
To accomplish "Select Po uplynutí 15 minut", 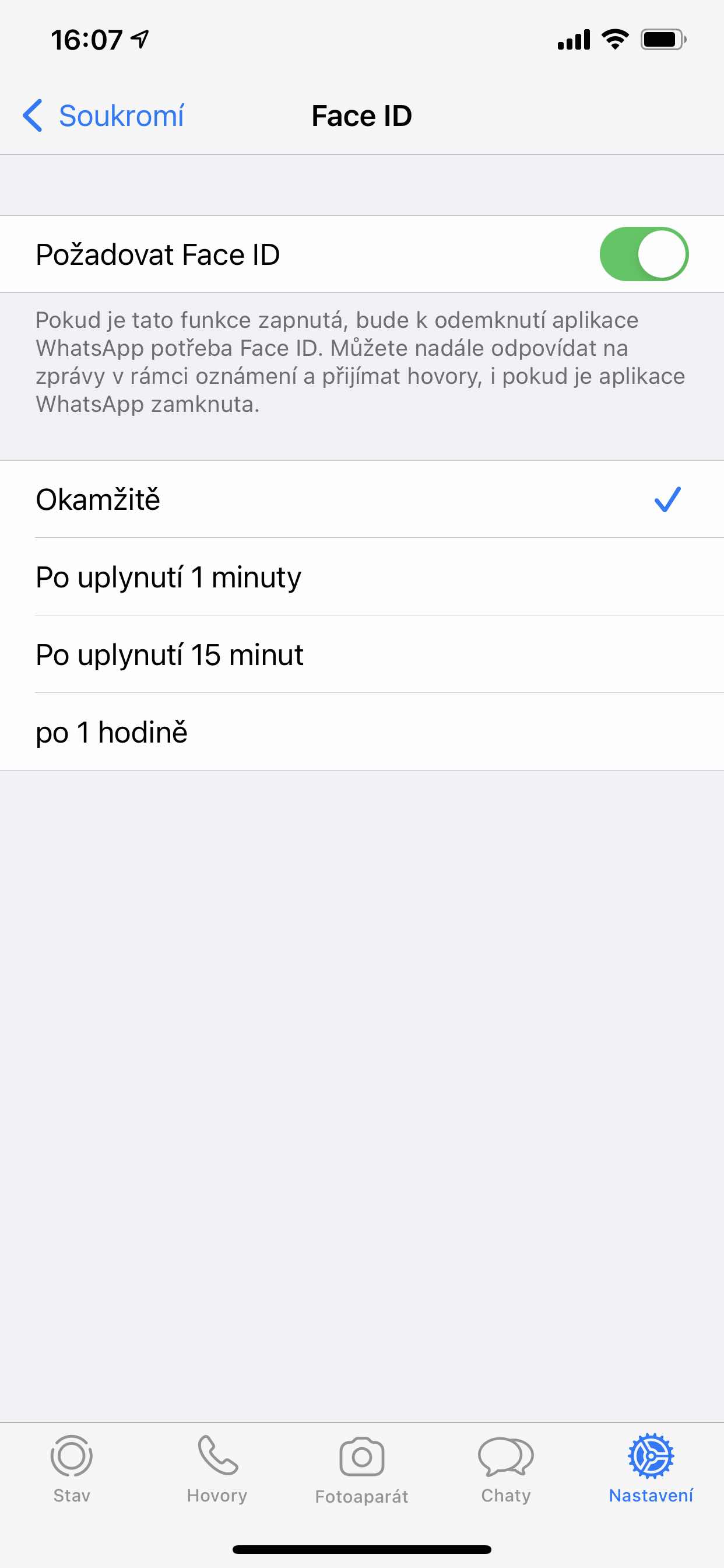I will coord(361,655).
